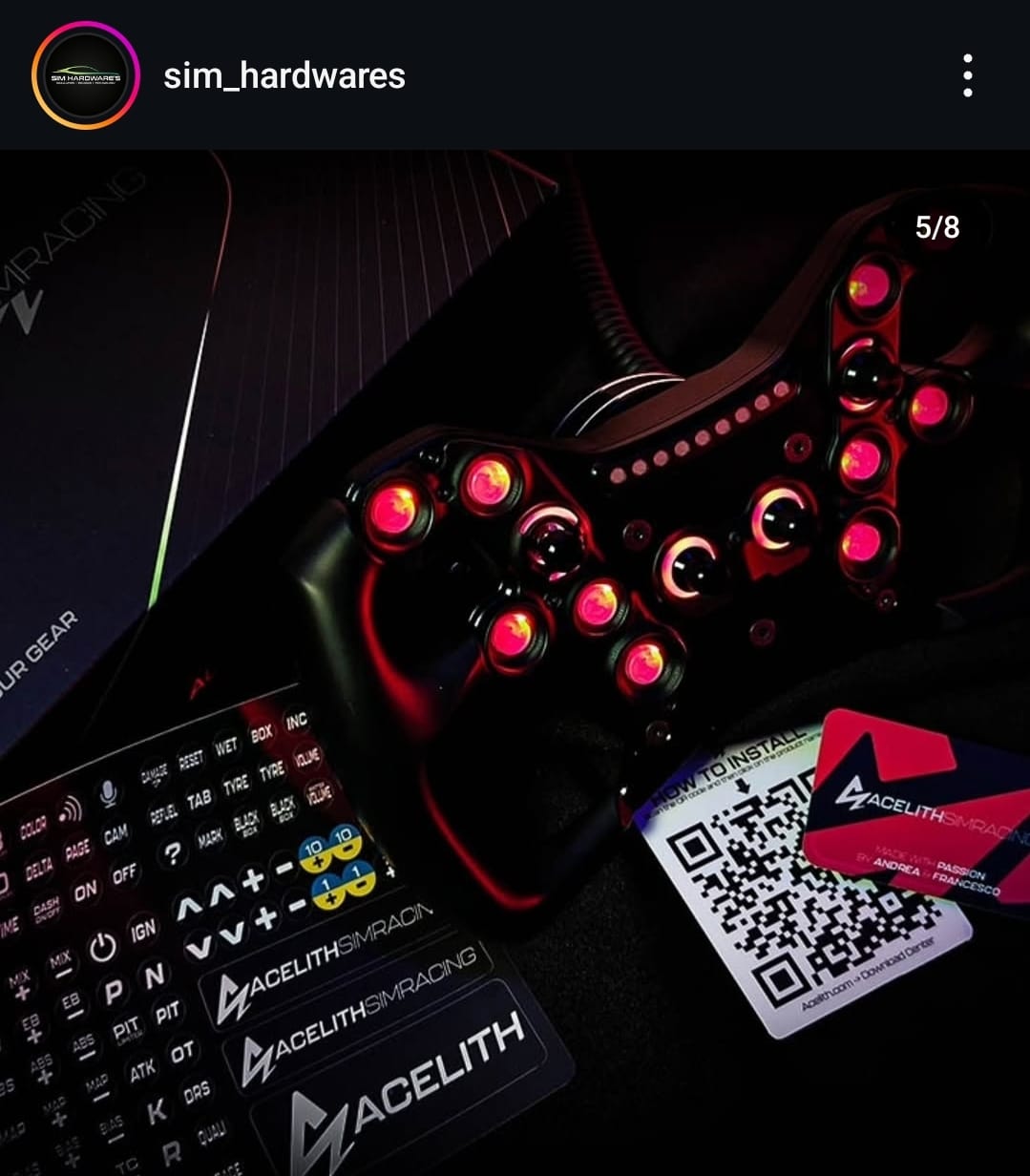1030x1176 pixels.
Task: Open the sim_hardwares username profile
Action: [x=284, y=75]
